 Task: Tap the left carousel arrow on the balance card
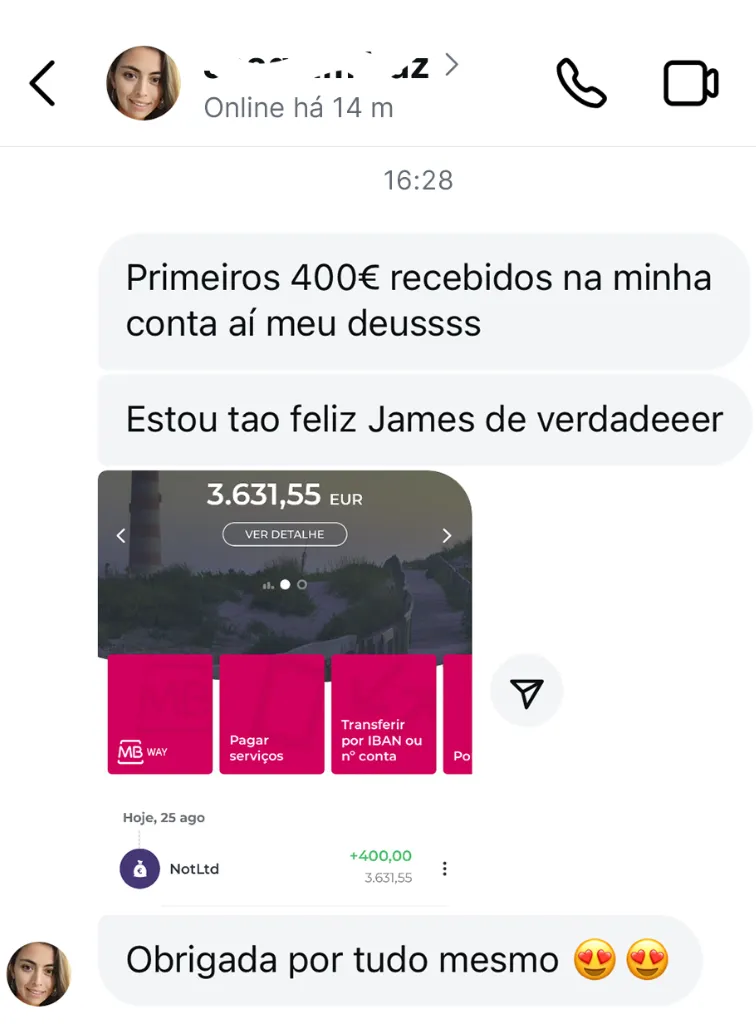123,535
